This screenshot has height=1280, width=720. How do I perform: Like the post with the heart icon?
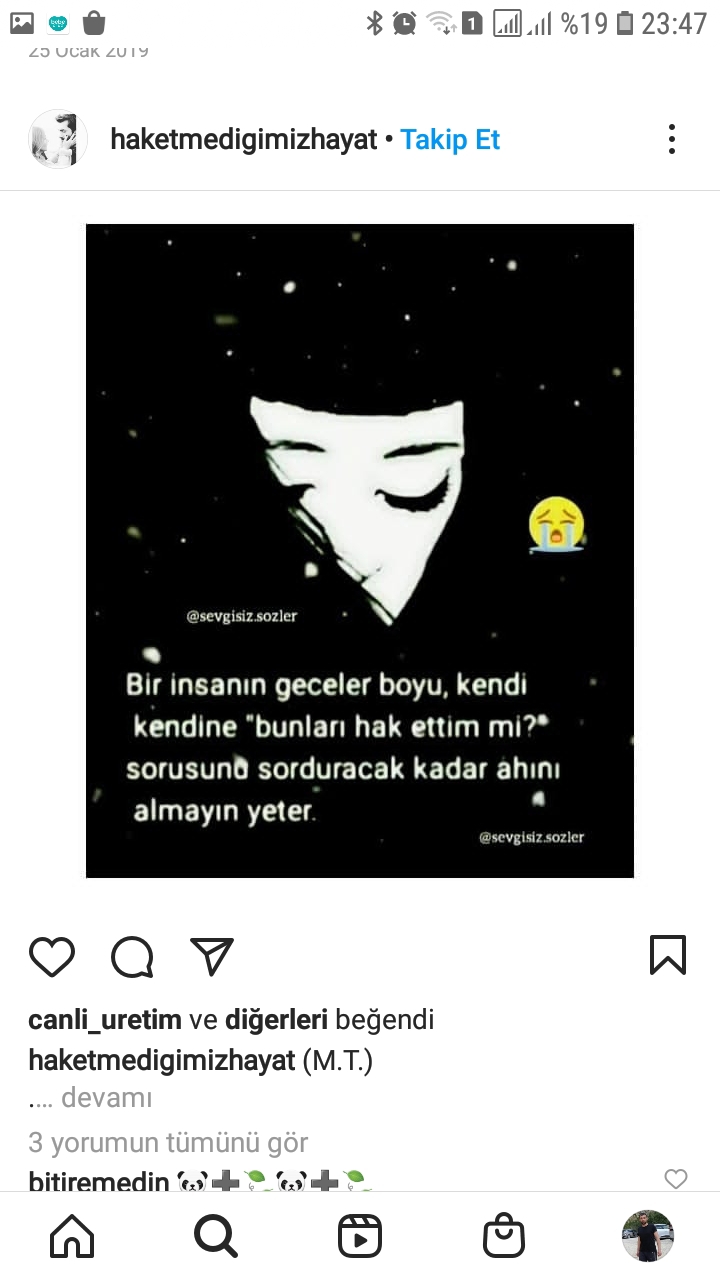pos(52,956)
